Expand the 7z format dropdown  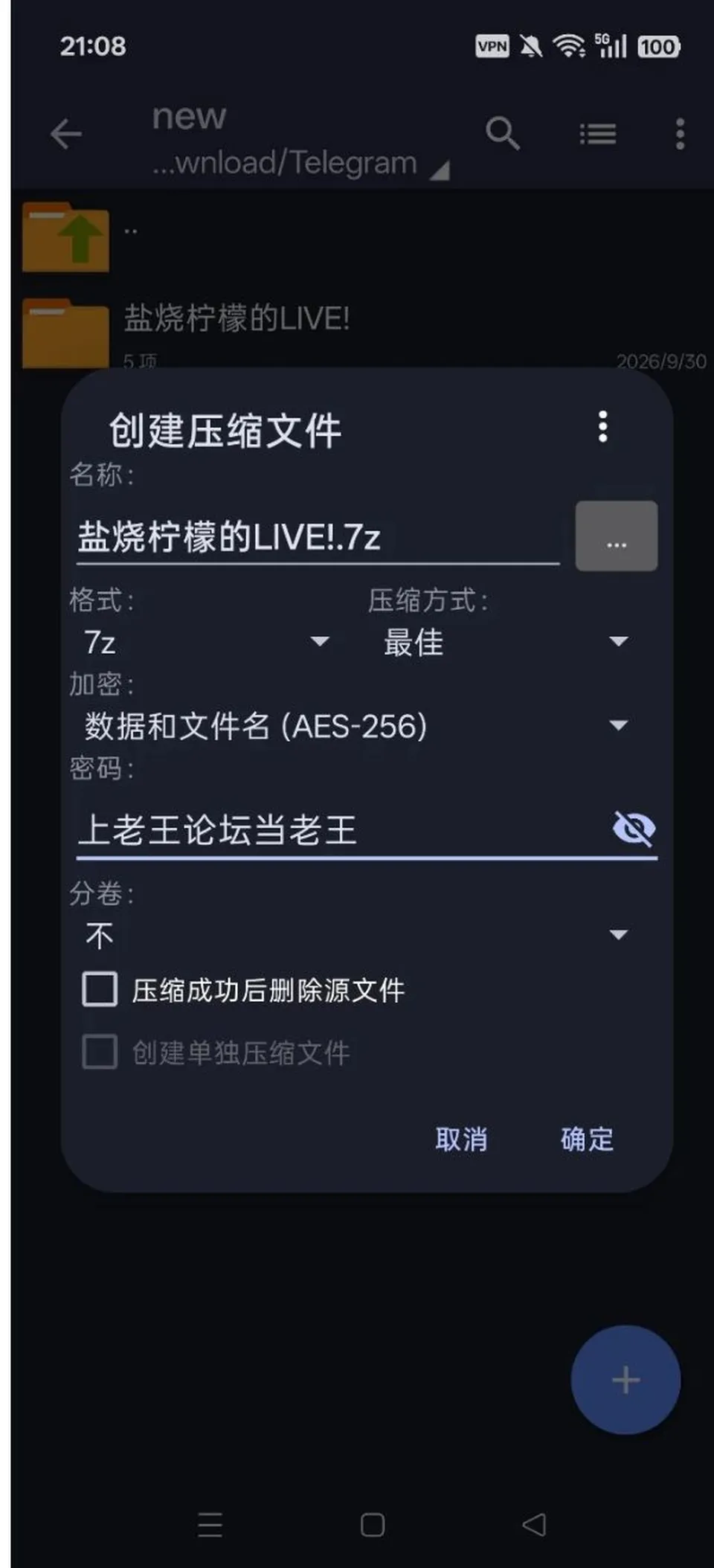[206, 642]
